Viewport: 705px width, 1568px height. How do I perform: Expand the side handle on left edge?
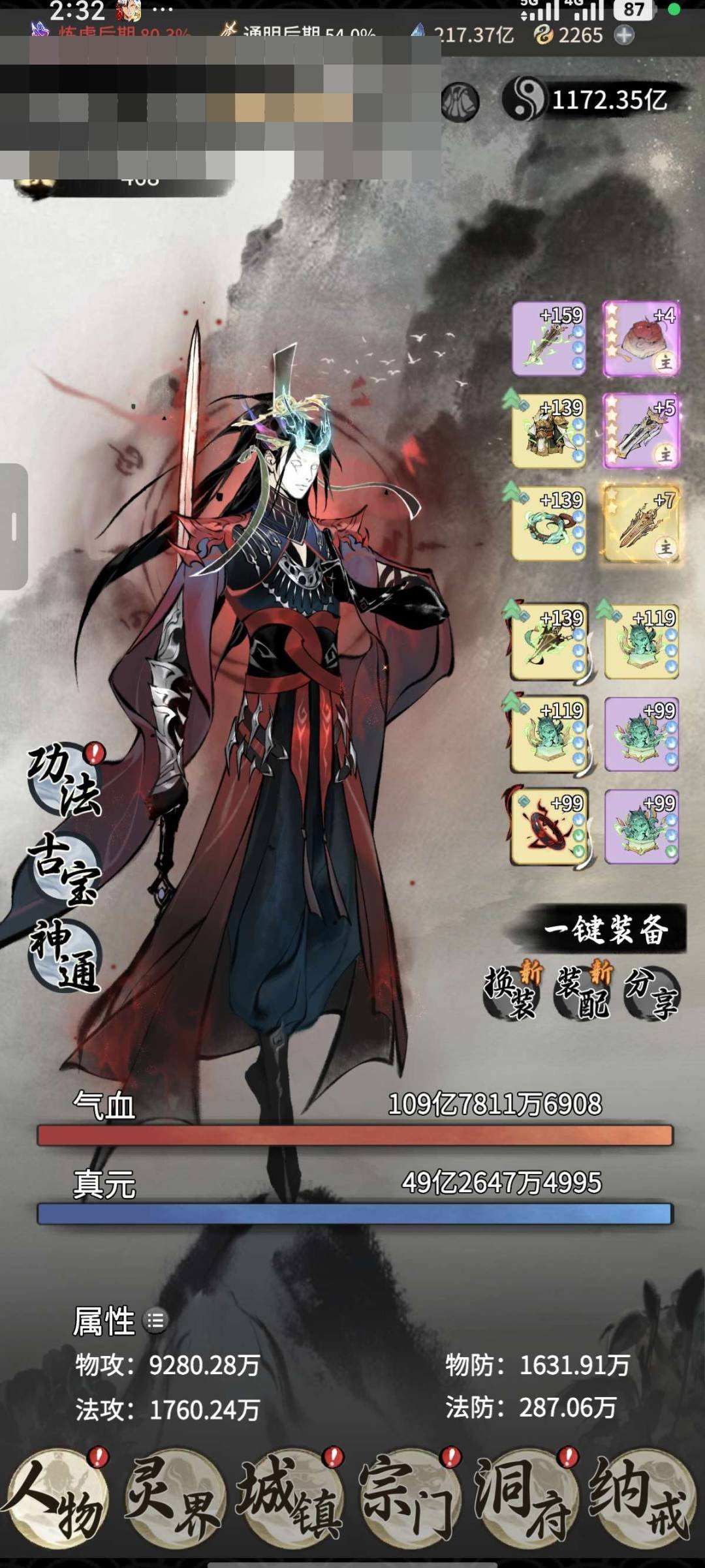14,527
